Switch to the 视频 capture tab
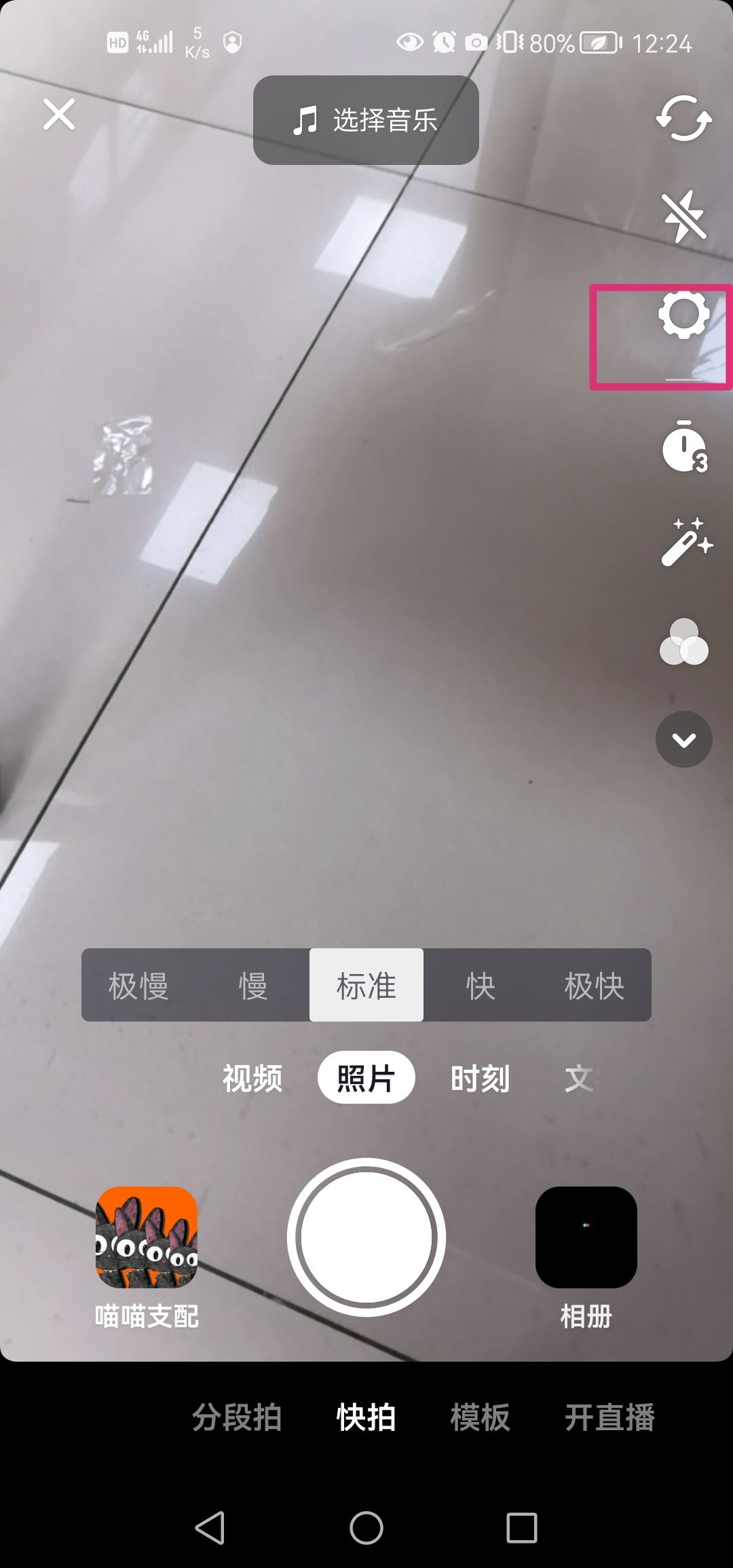 pos(250,1078)
